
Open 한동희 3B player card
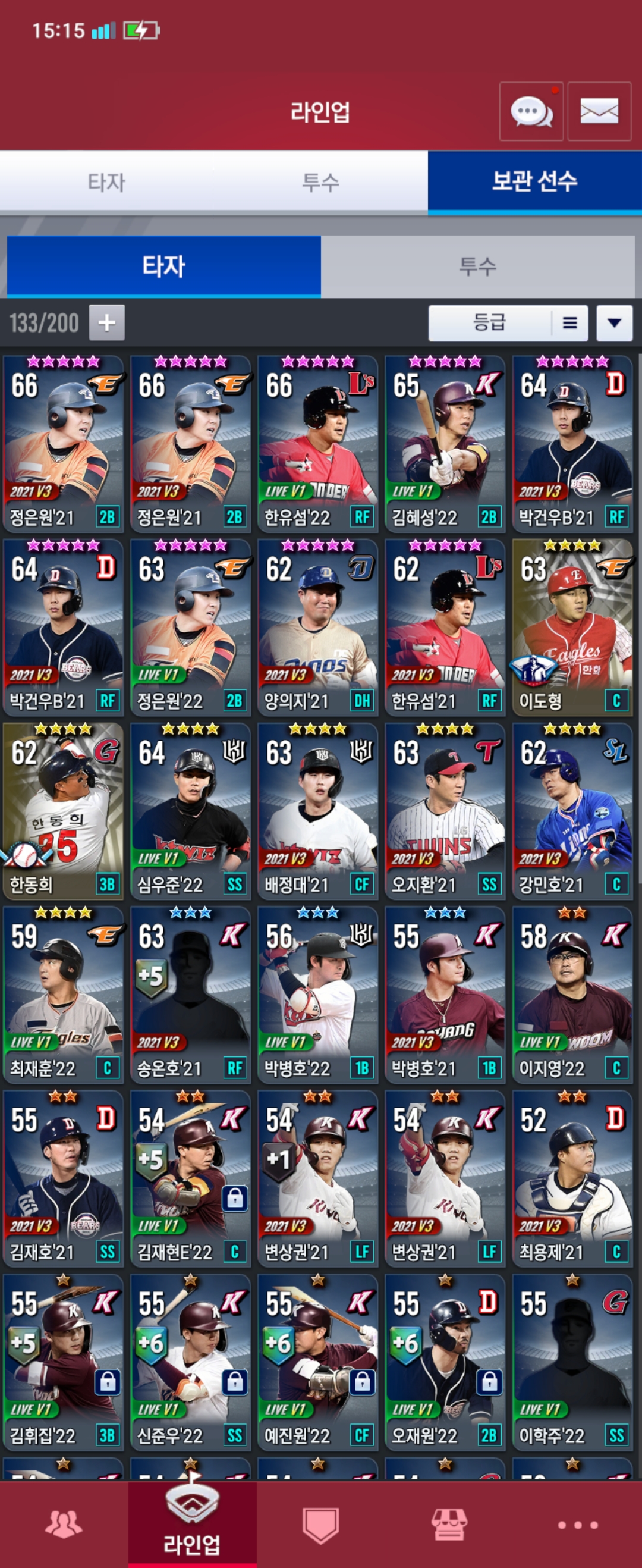[x=63, y=810]
